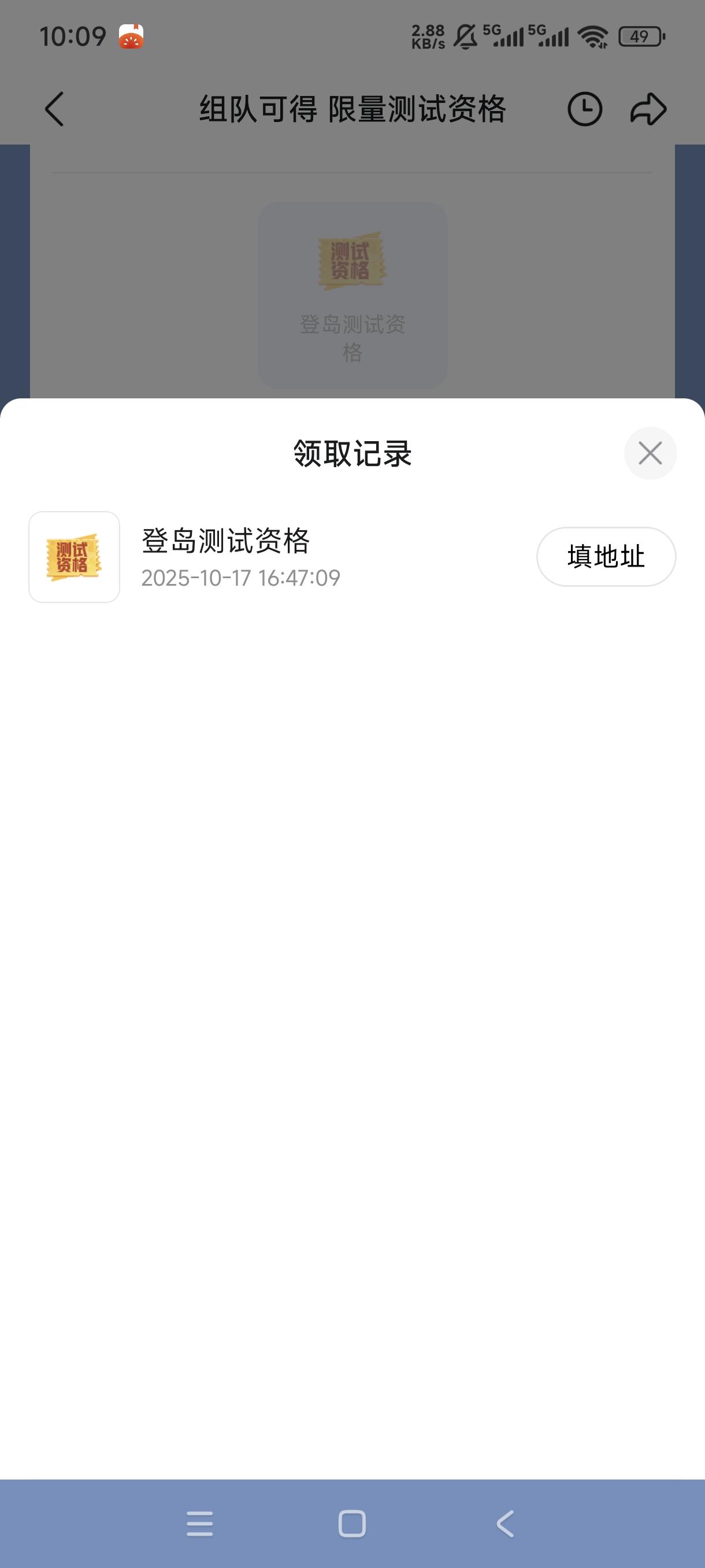Tap the 测试资格 ticket icon in the record list
Image resolution: width=705 pixels, height=1568 pixels.
pyautogui.click(x=74, y=556)
